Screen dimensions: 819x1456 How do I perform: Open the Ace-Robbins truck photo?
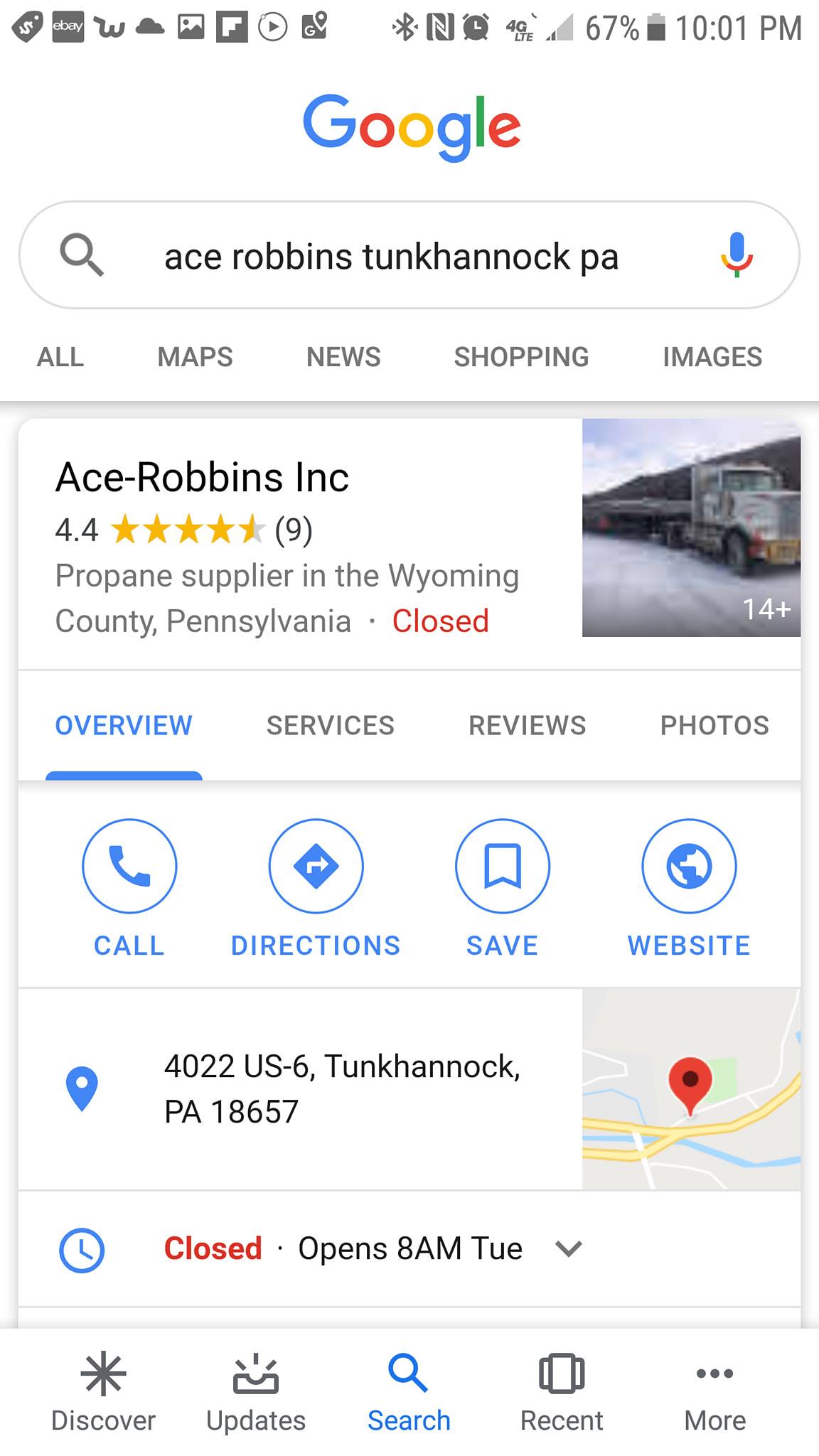point(691,528)
